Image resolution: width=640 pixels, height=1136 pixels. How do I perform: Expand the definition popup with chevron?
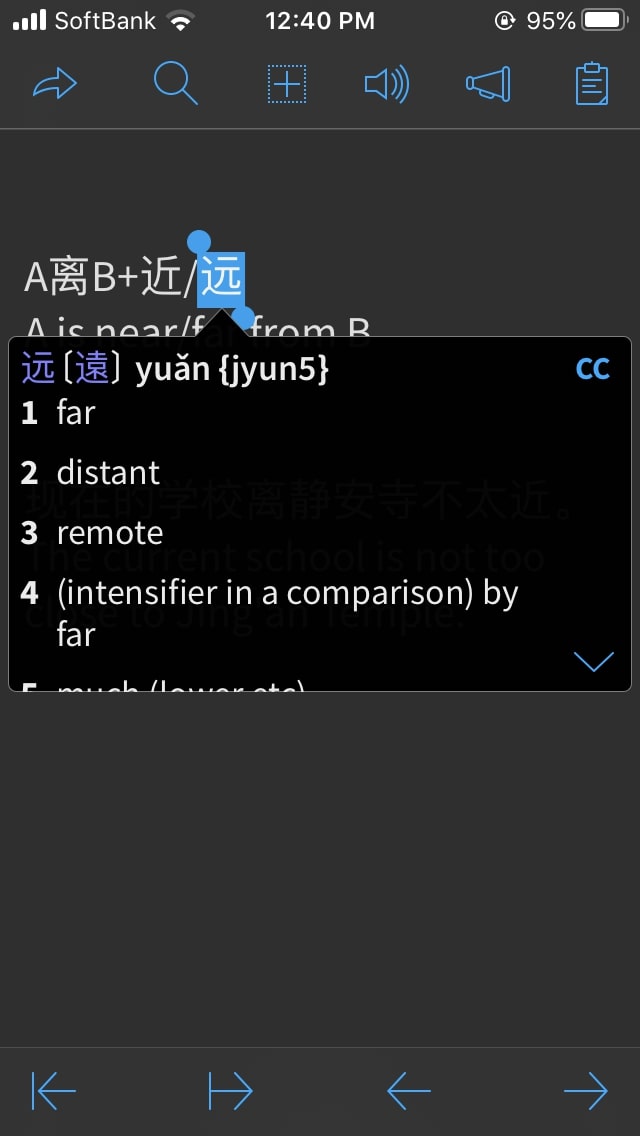tap(594, 661)
